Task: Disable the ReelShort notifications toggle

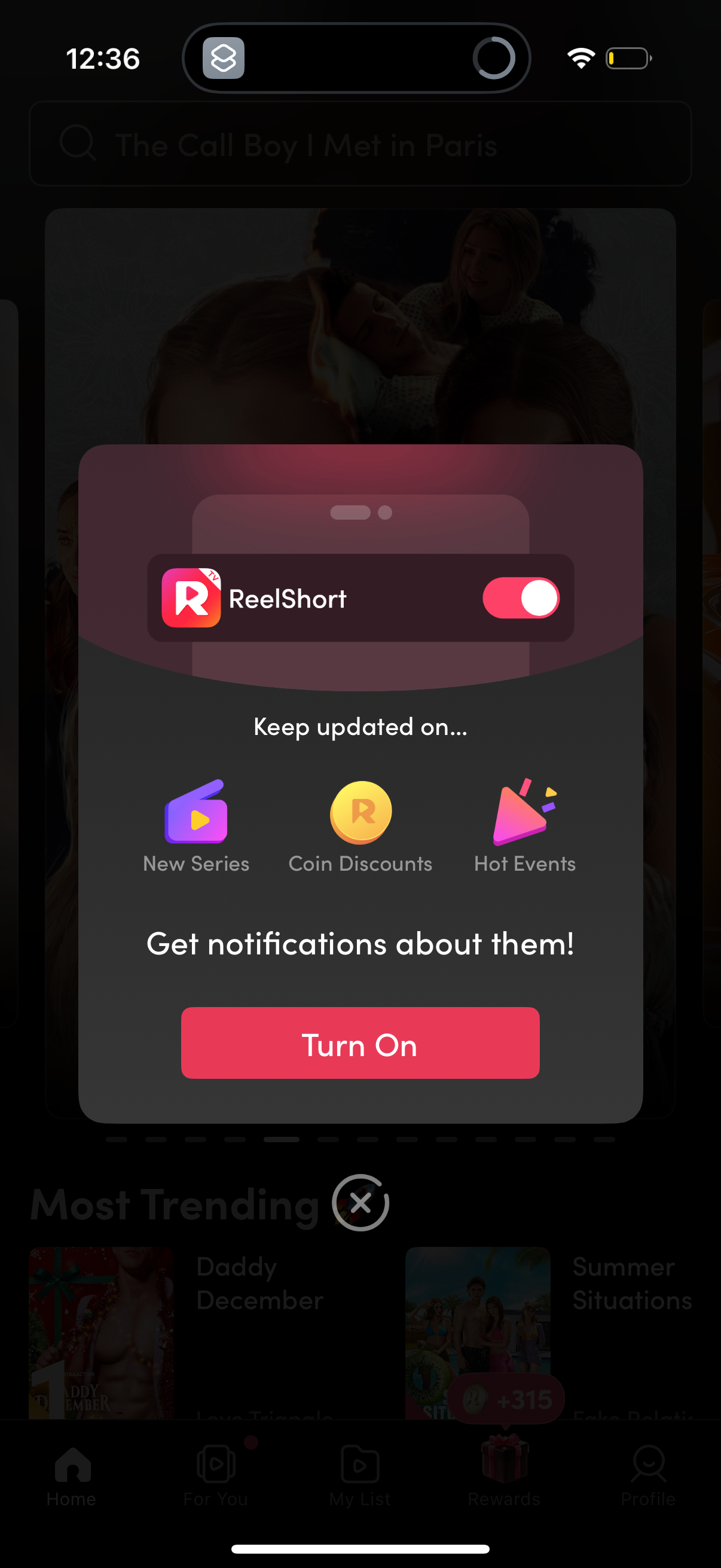Action: point(522,598)
